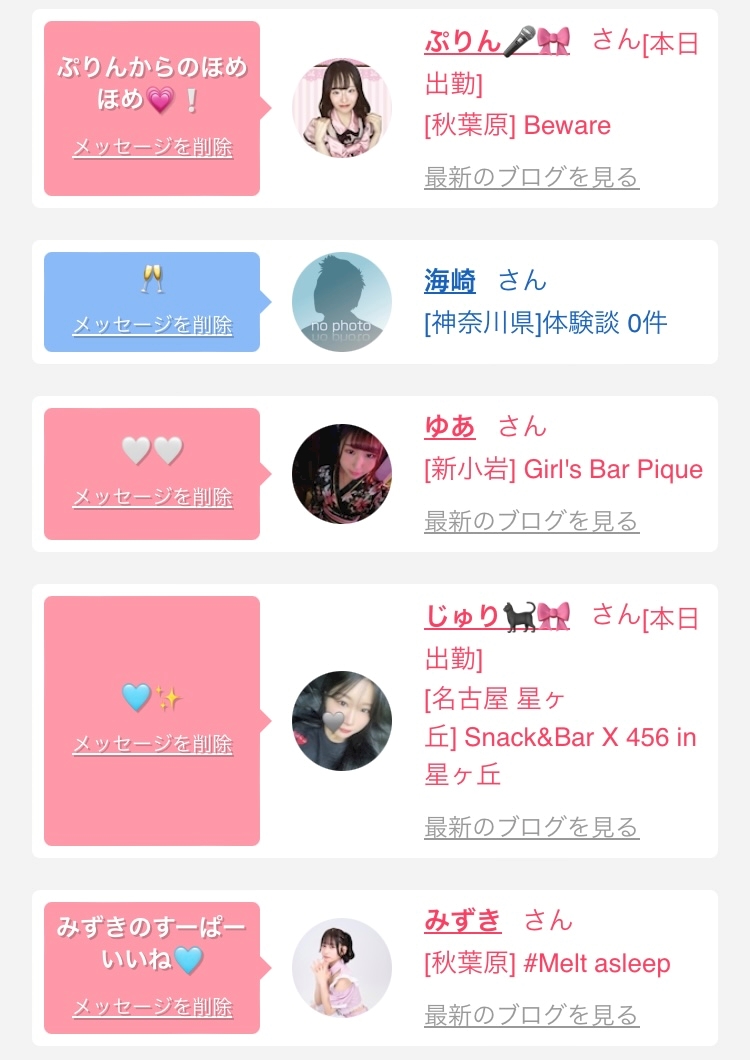This screenshot has height=1060, width=750.
Task: View みずき's latest blog
Action: point(532,1015)
